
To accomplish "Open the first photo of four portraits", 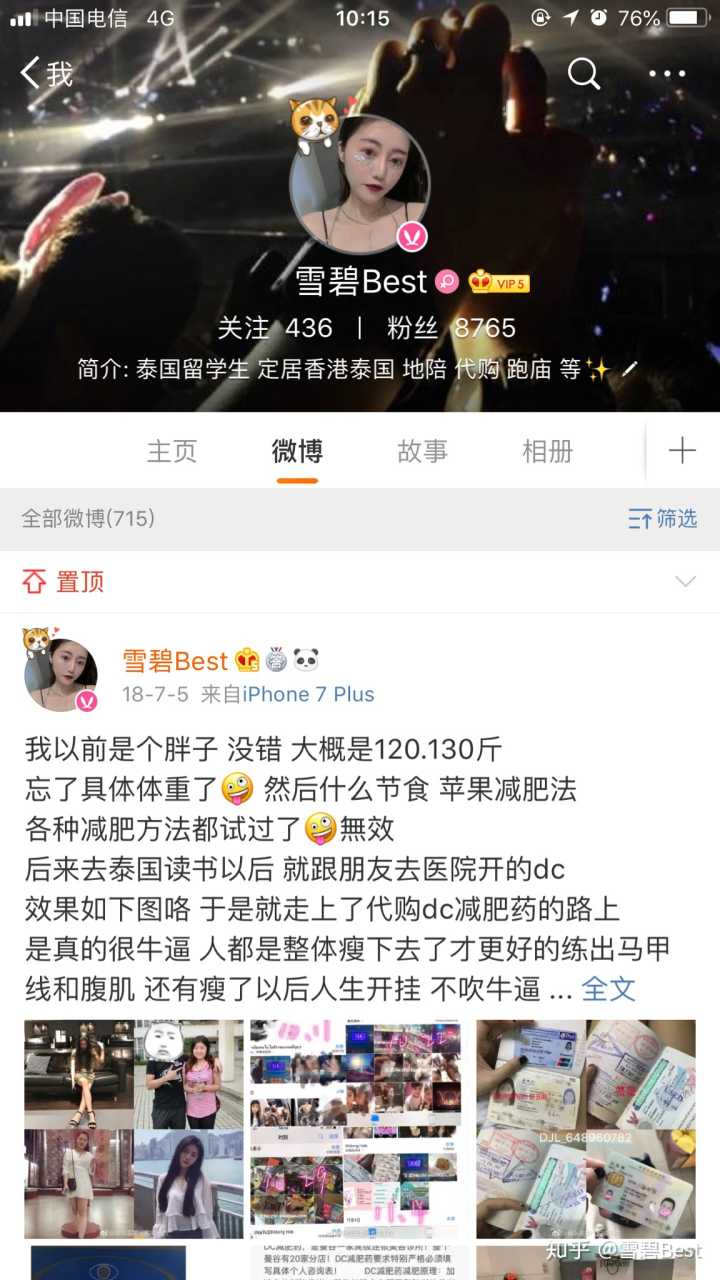I will coord(133,1129).
